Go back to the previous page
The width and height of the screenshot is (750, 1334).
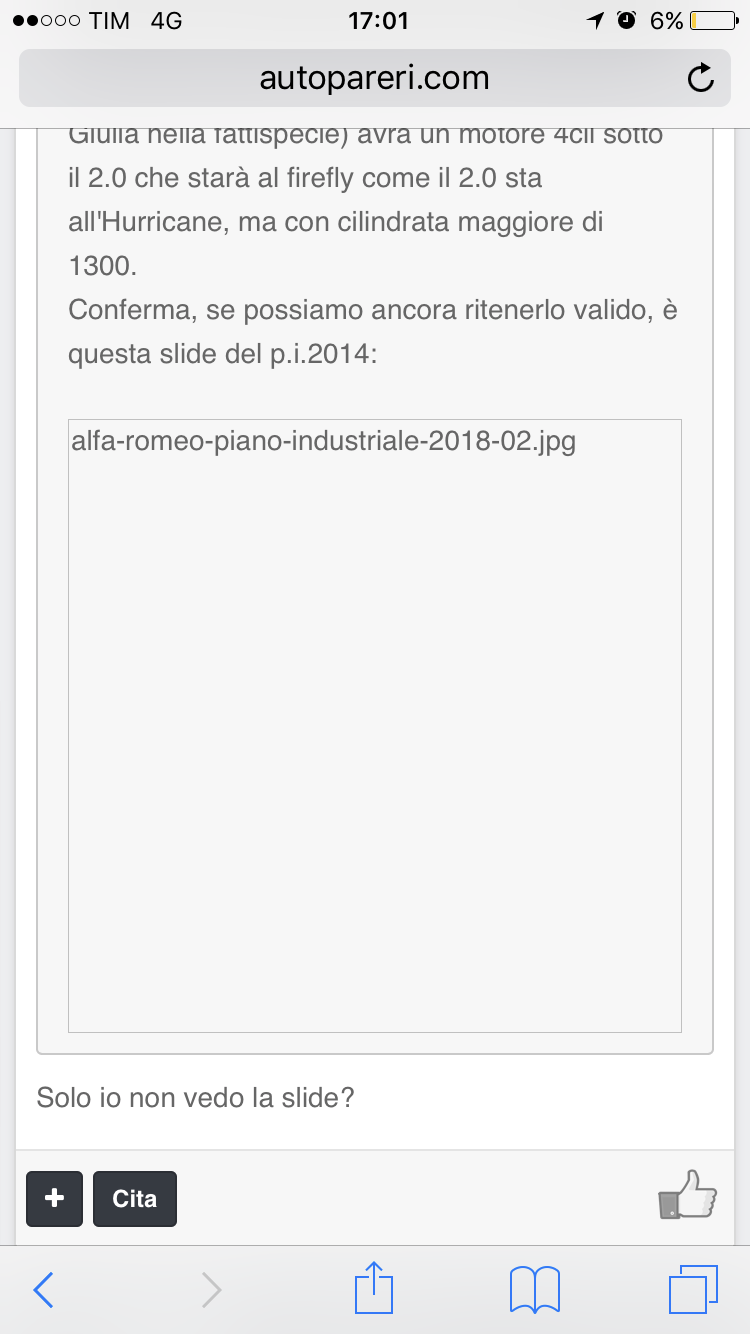point(43,1290)
